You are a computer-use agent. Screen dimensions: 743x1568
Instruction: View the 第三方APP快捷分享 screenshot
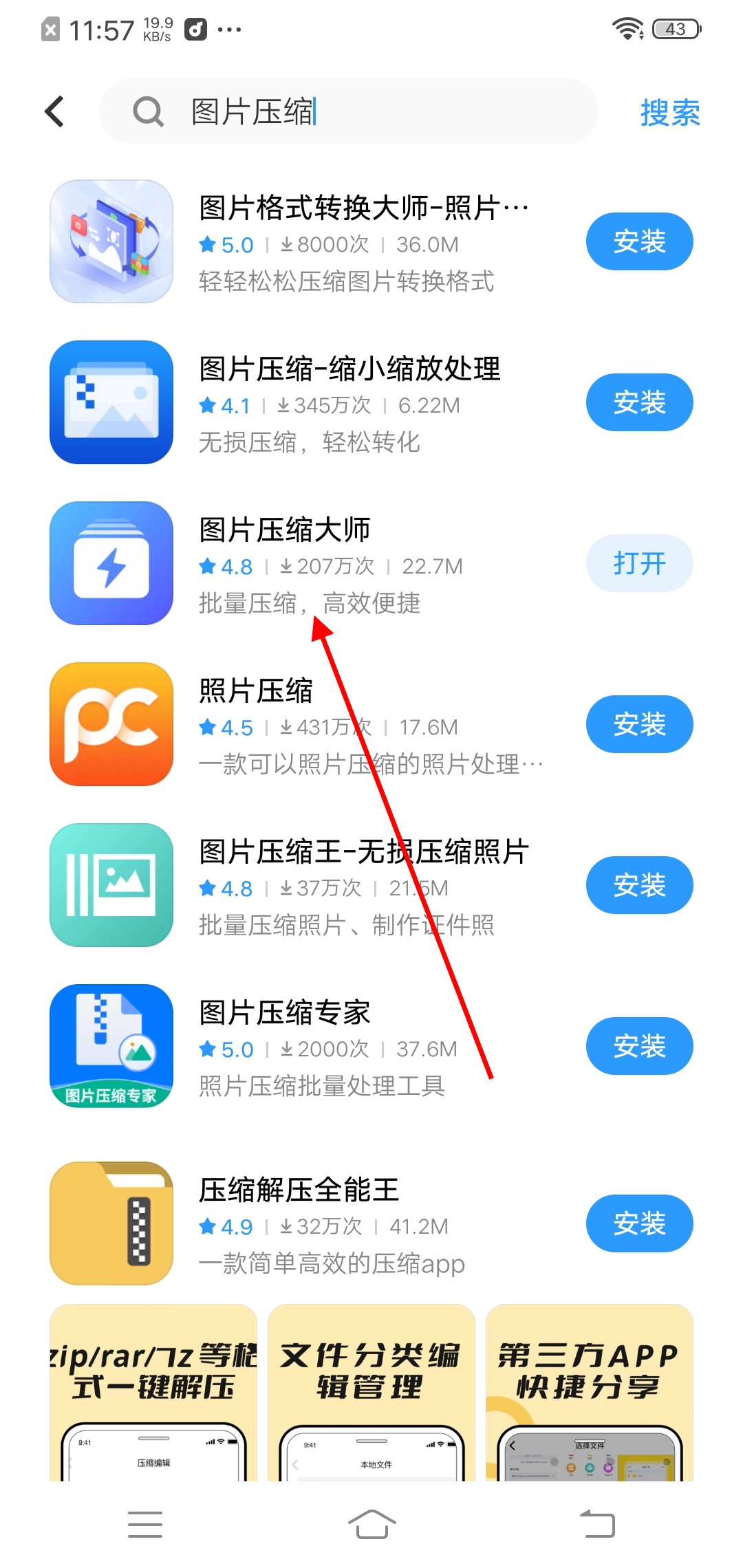coord(589,1393)
